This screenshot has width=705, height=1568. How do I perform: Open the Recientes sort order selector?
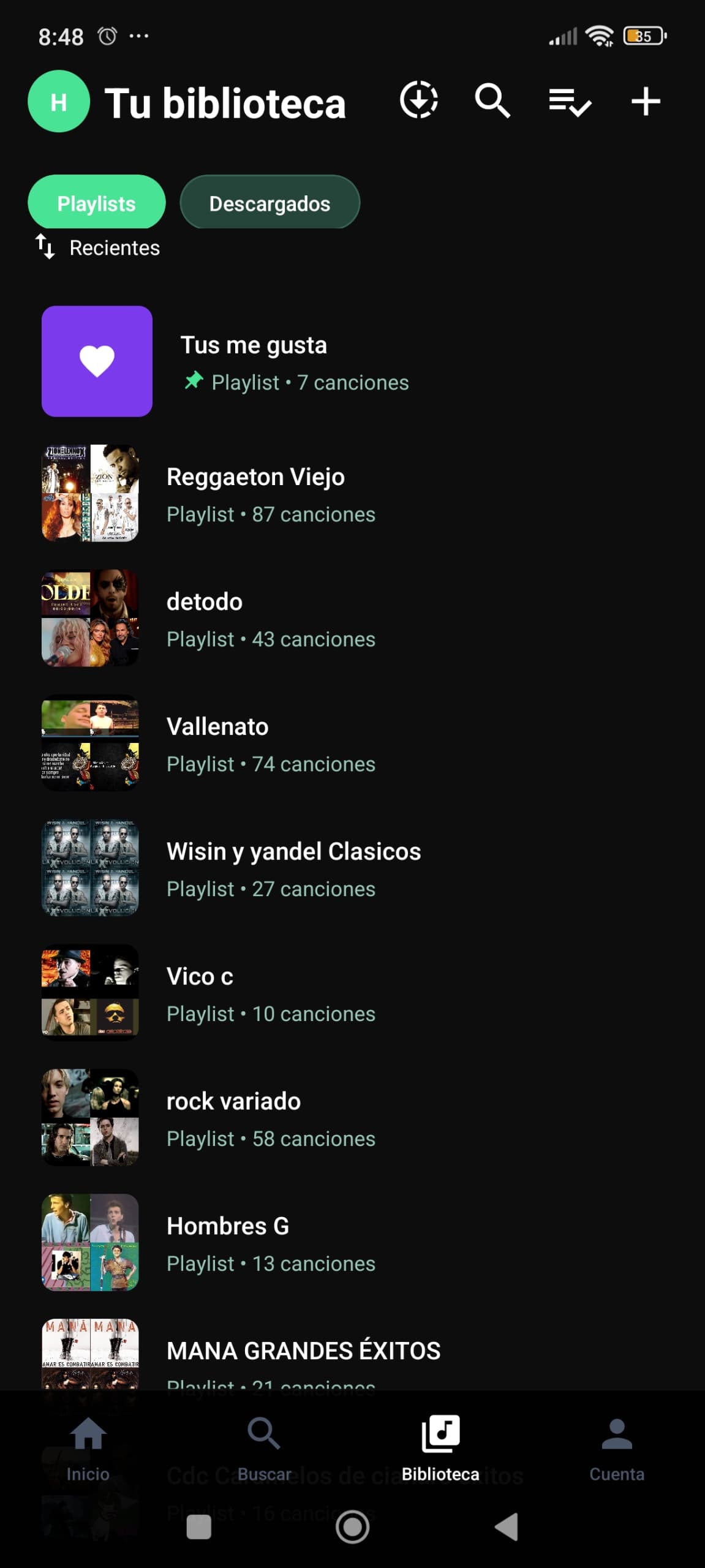[x=97, y=248]
